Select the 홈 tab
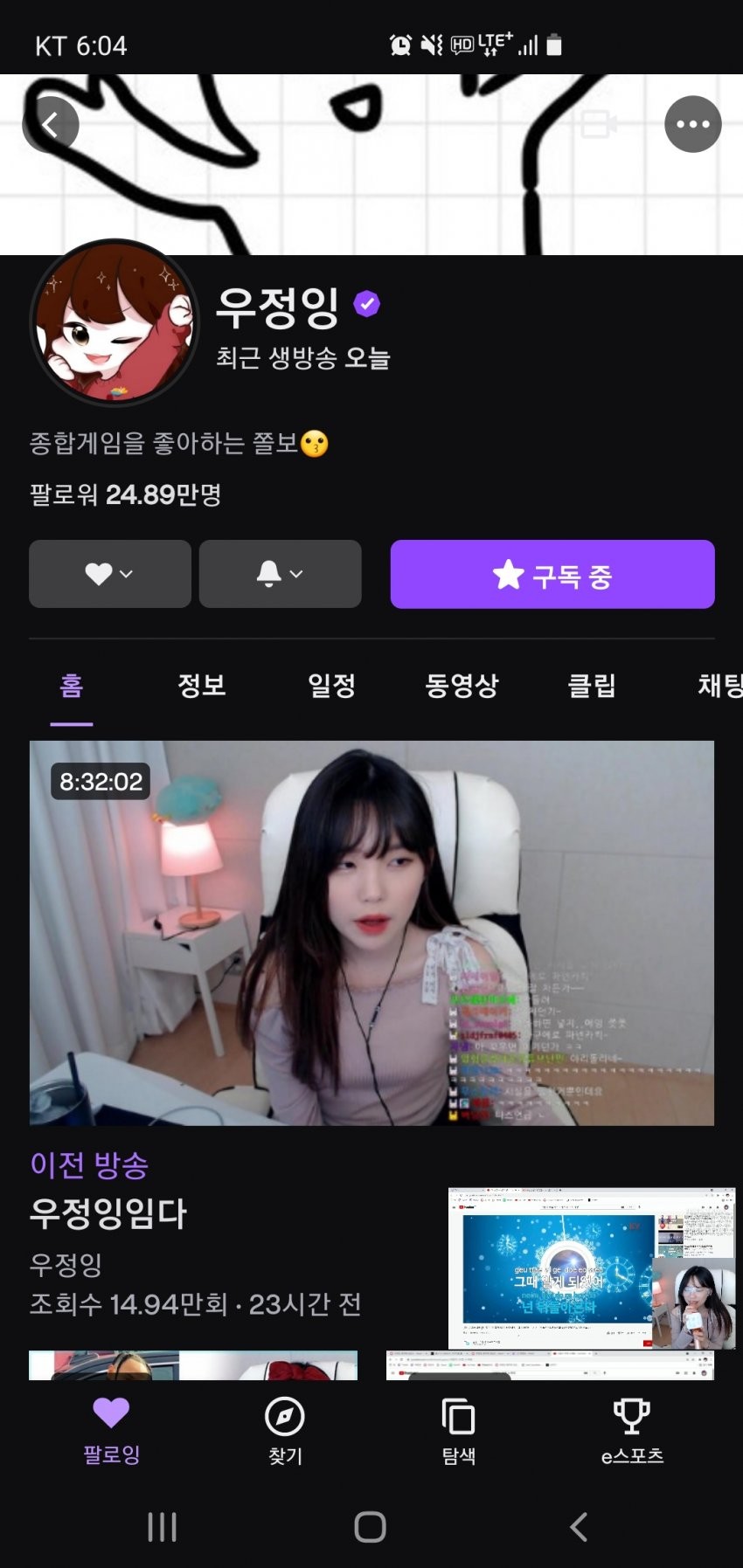 tap(72, 686)
